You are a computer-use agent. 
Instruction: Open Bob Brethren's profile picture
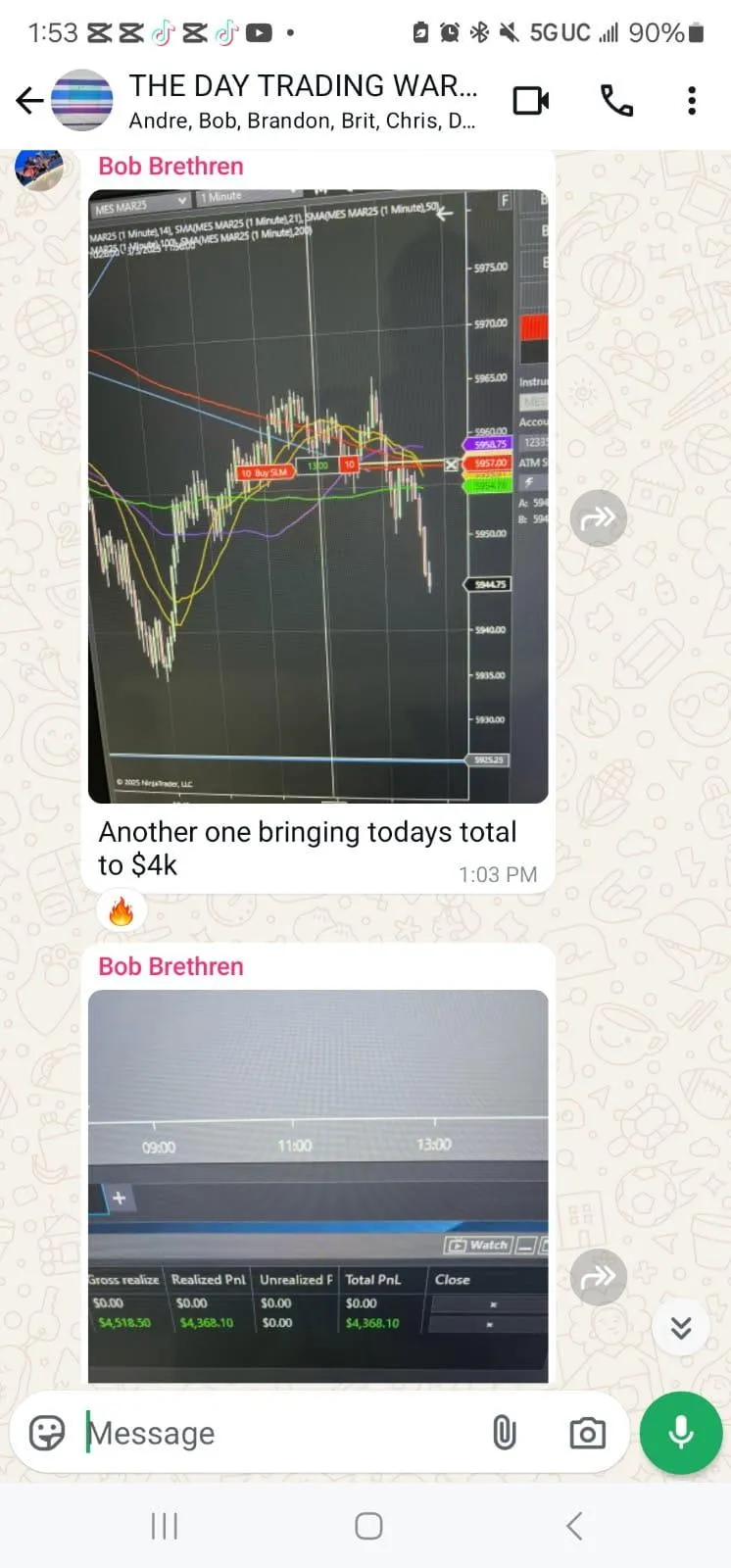click(x=39, y=169)
